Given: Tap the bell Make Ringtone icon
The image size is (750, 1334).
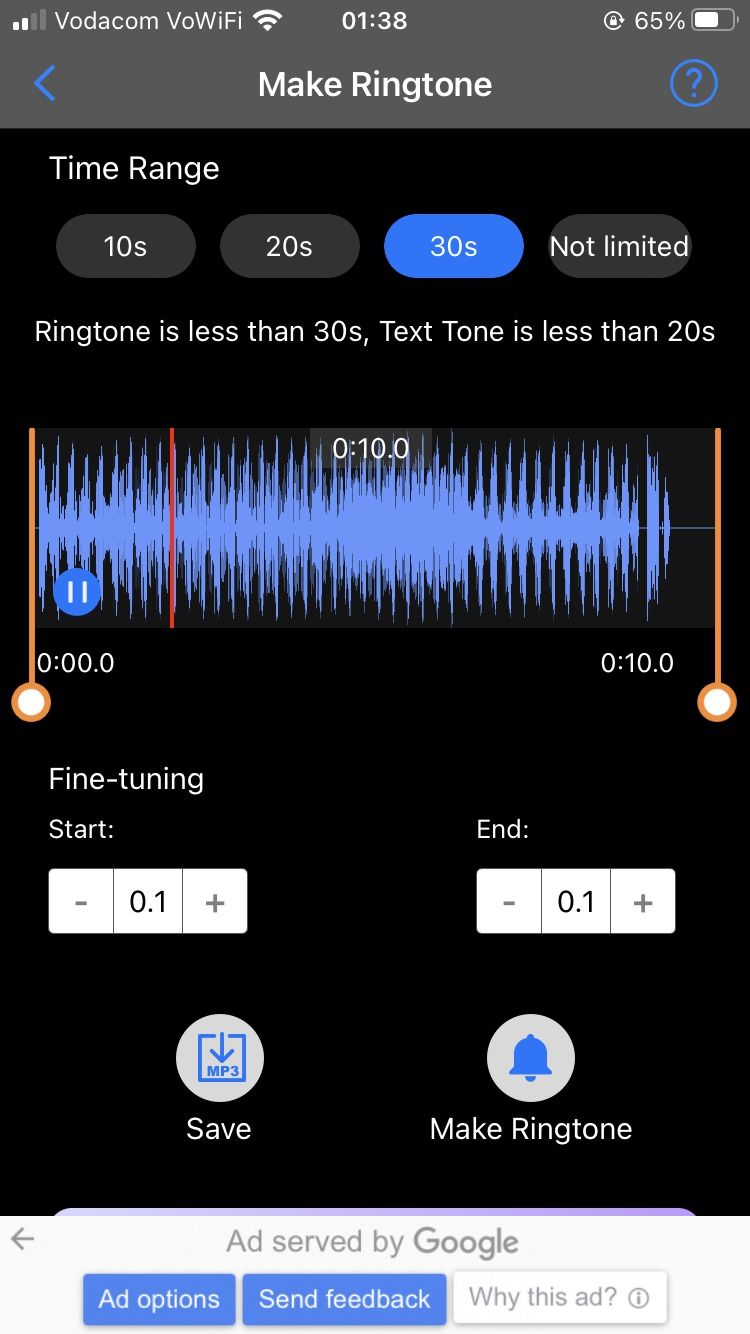Looking at the screenshot, I should pyautogui.click(x=530, y=1057).
